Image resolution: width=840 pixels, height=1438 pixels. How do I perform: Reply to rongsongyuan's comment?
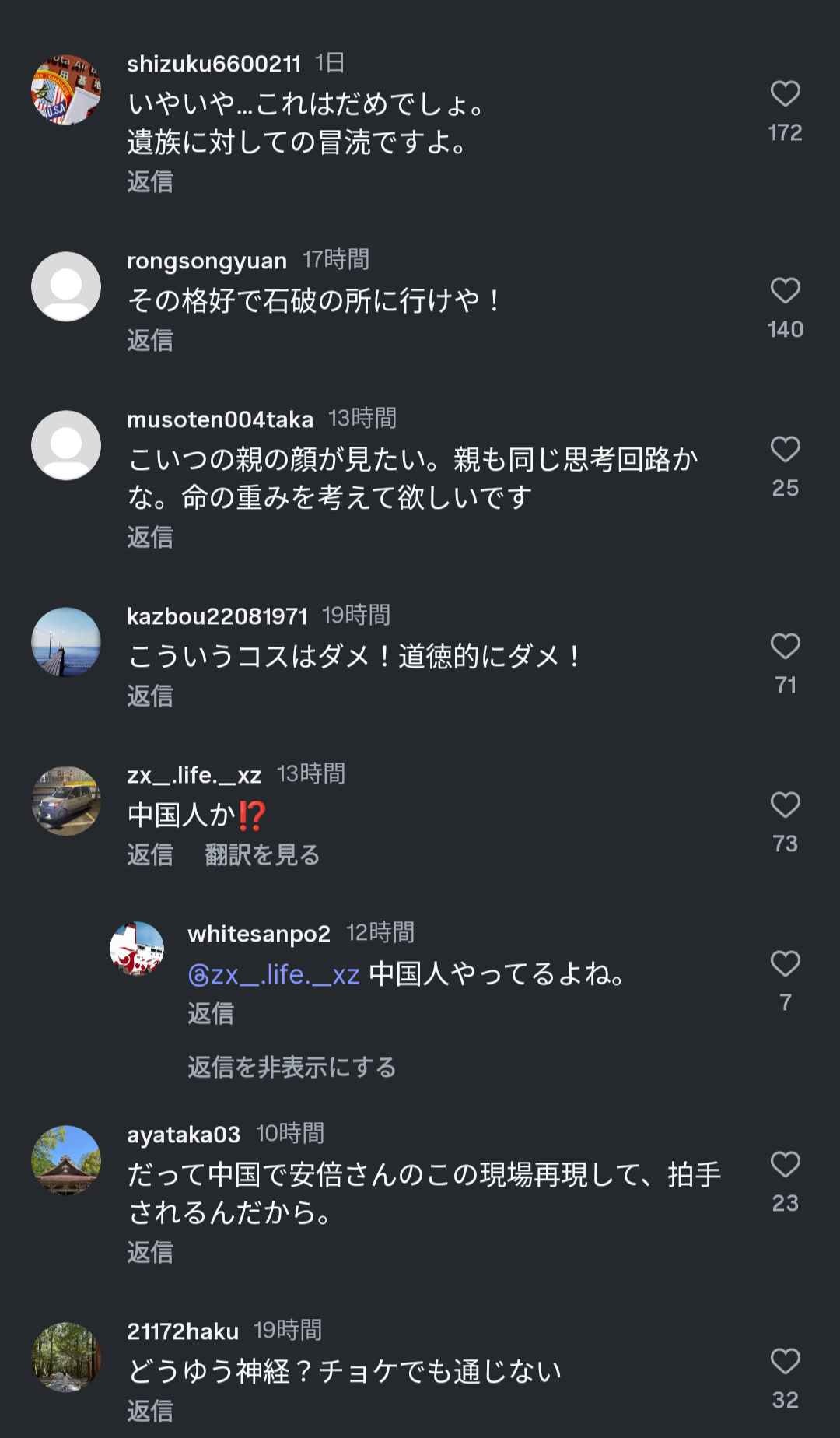(150, 340)
